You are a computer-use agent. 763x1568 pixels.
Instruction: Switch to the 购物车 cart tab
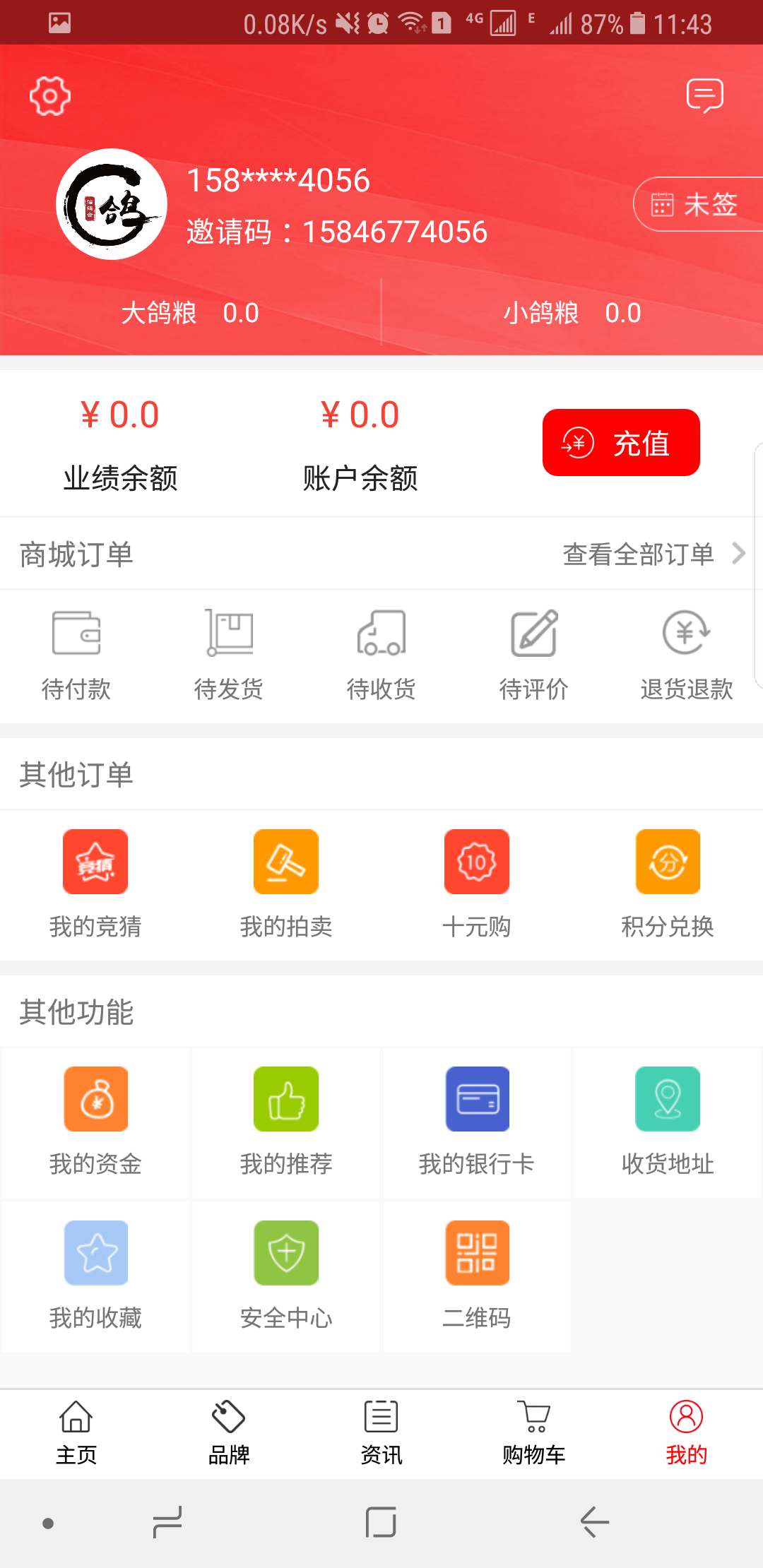coord(534,1433)
